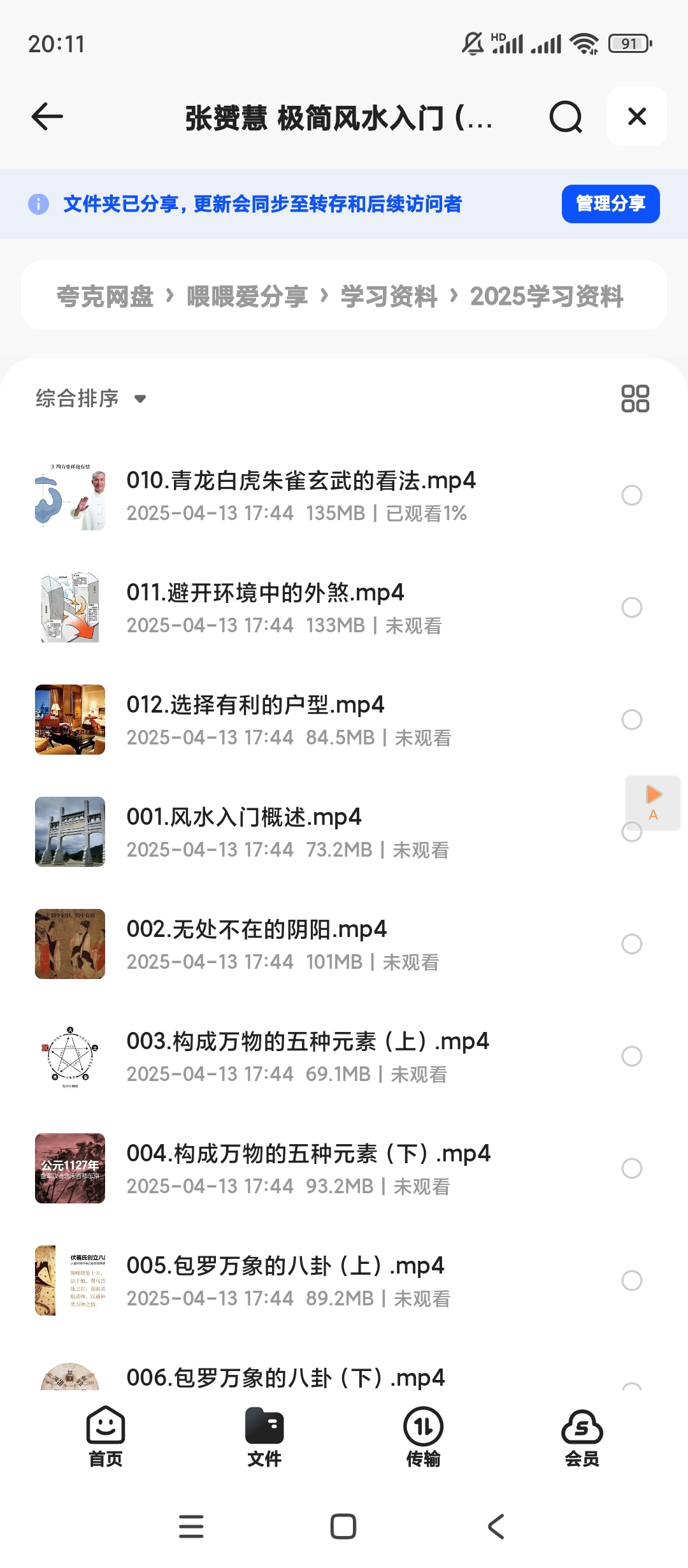Viewport: 688px width, 1568px height.
Task: Open video 010.青龙白虎朱雀玄武的看法.mp4
Action: pyautogui.click(x=301, y=481)
